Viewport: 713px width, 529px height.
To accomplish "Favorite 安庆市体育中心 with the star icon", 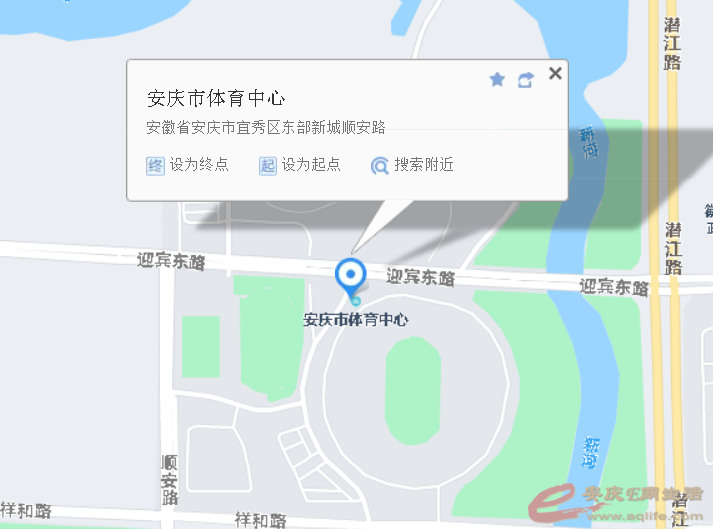I will [x=497, y=80].
